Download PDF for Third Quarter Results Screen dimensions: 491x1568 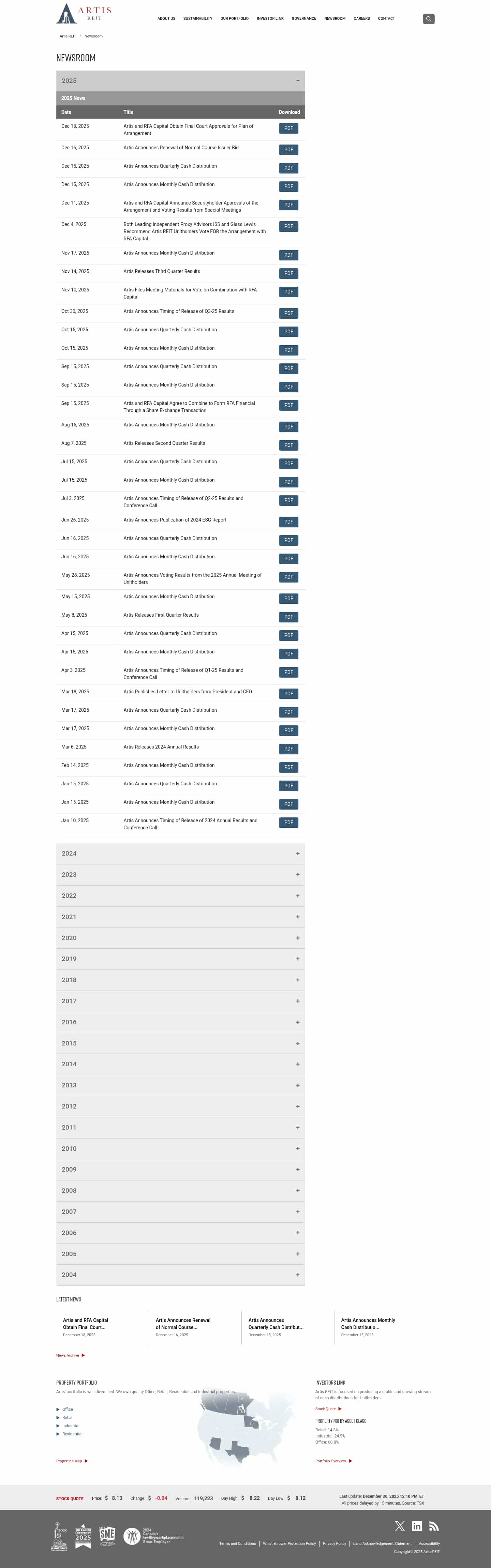pos(288,273)
